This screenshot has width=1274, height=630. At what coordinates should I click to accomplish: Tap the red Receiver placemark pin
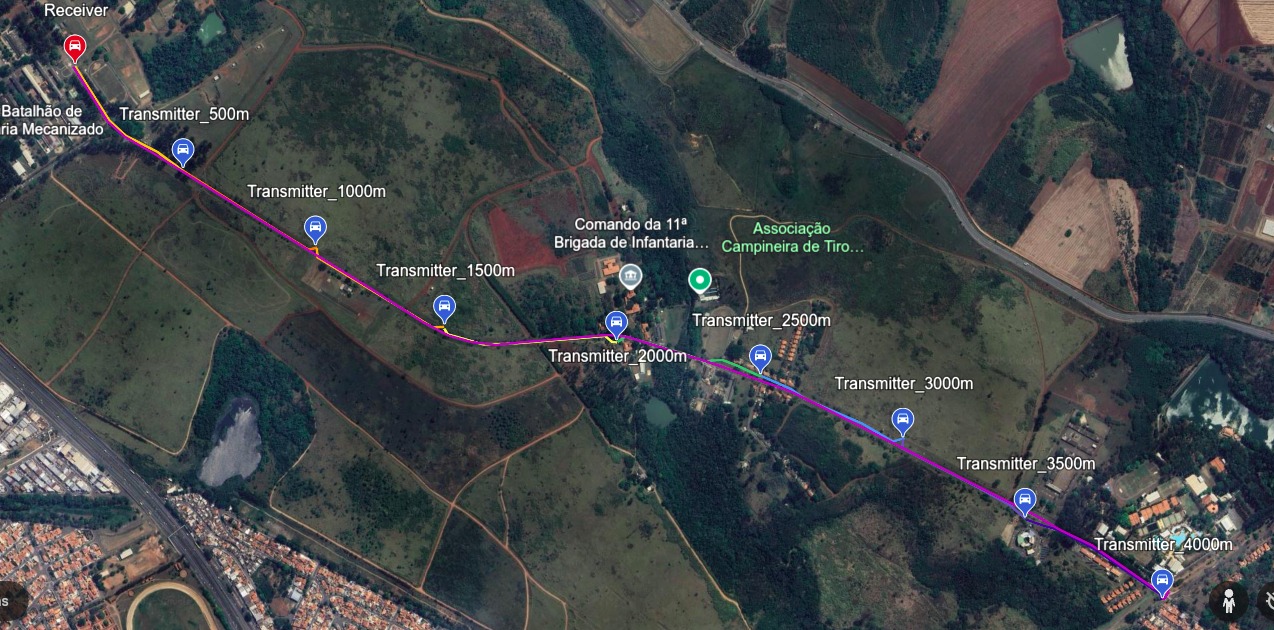click(x=74, y=46)
